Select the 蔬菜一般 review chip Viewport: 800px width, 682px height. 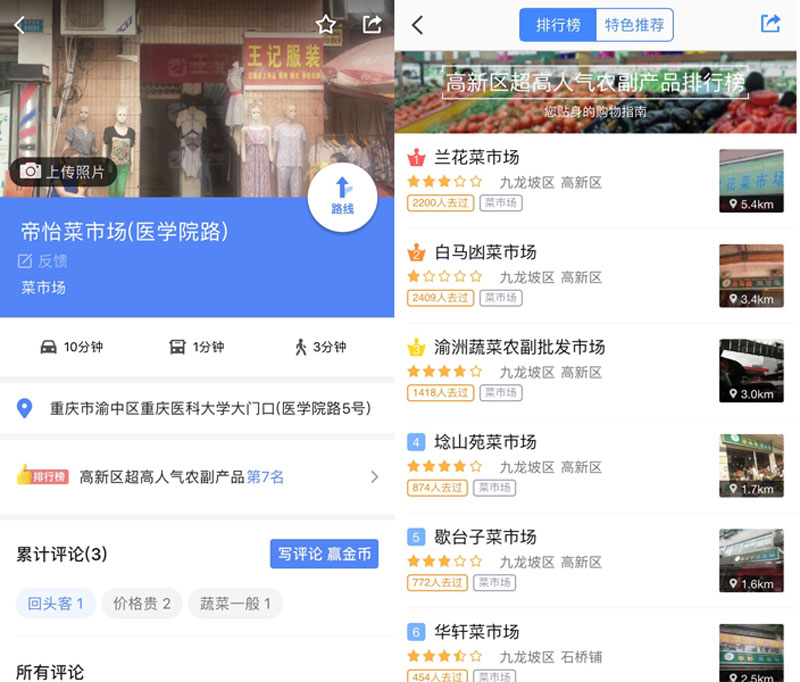pyautogui.click(x=235, y=603)
